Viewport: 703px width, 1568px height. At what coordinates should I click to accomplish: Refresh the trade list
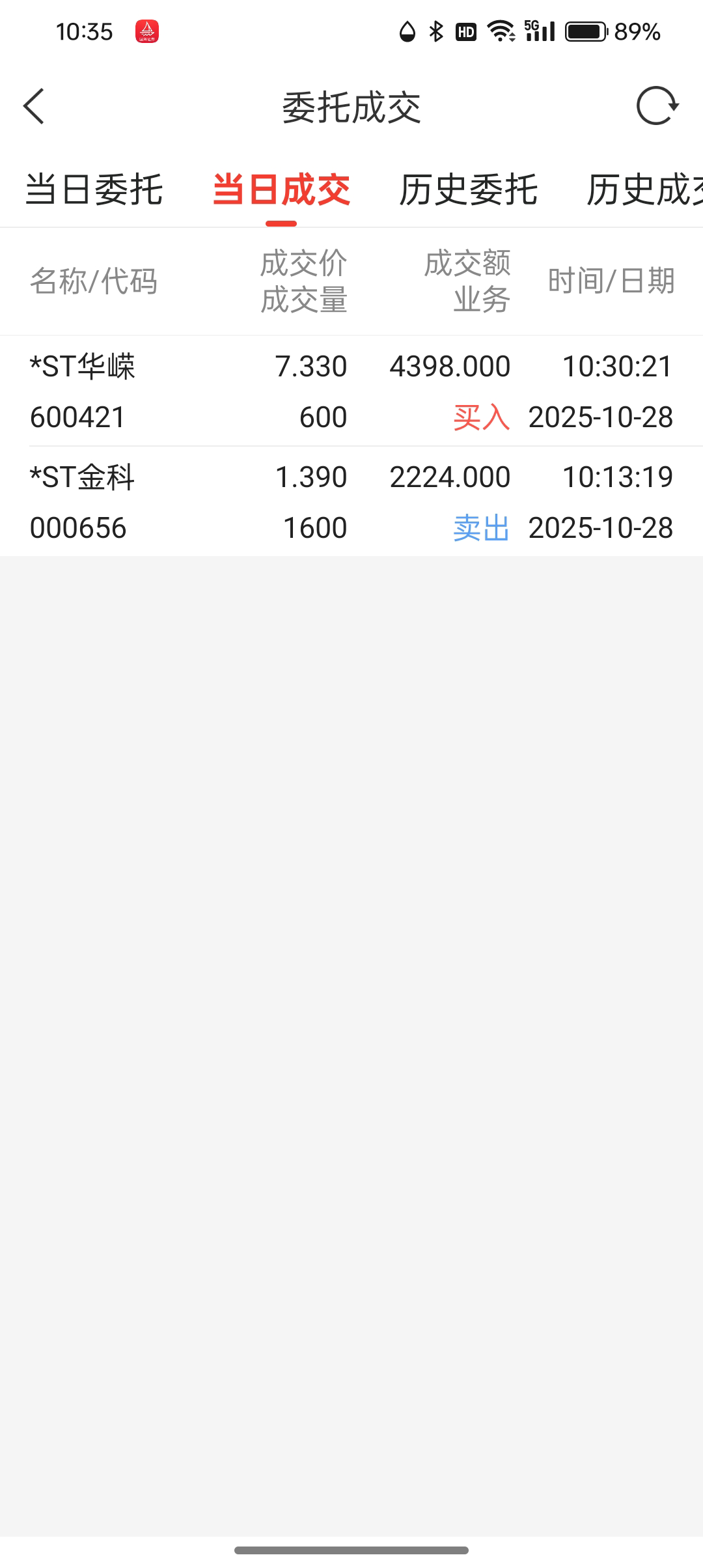[657, 105]
